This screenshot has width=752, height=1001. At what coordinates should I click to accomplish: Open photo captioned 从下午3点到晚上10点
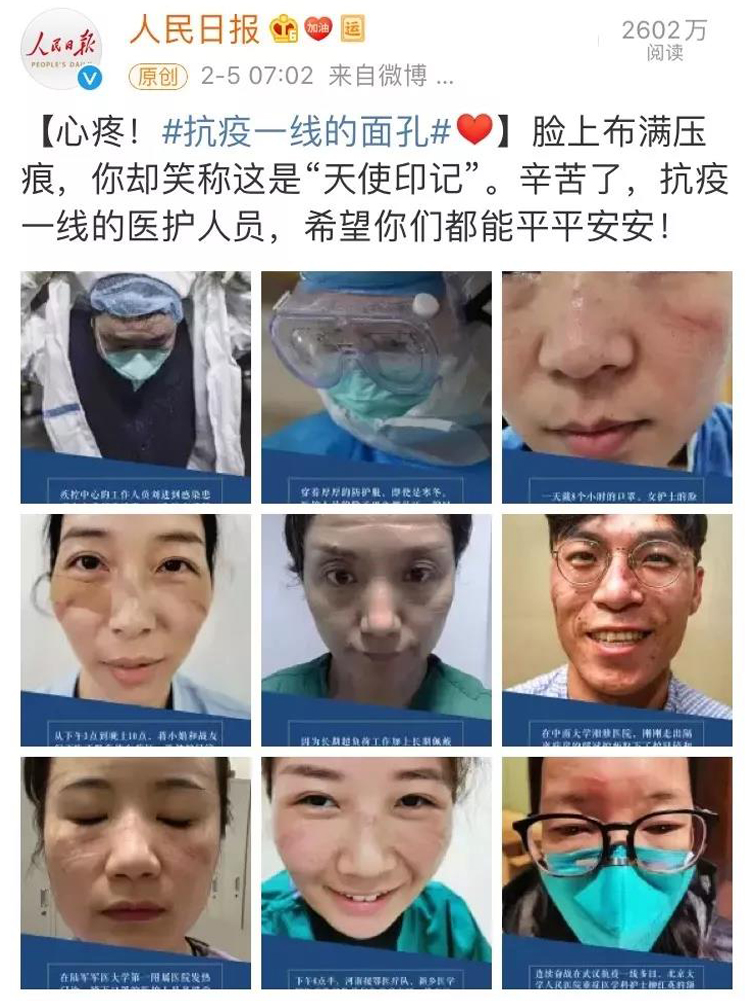point(136,629)
